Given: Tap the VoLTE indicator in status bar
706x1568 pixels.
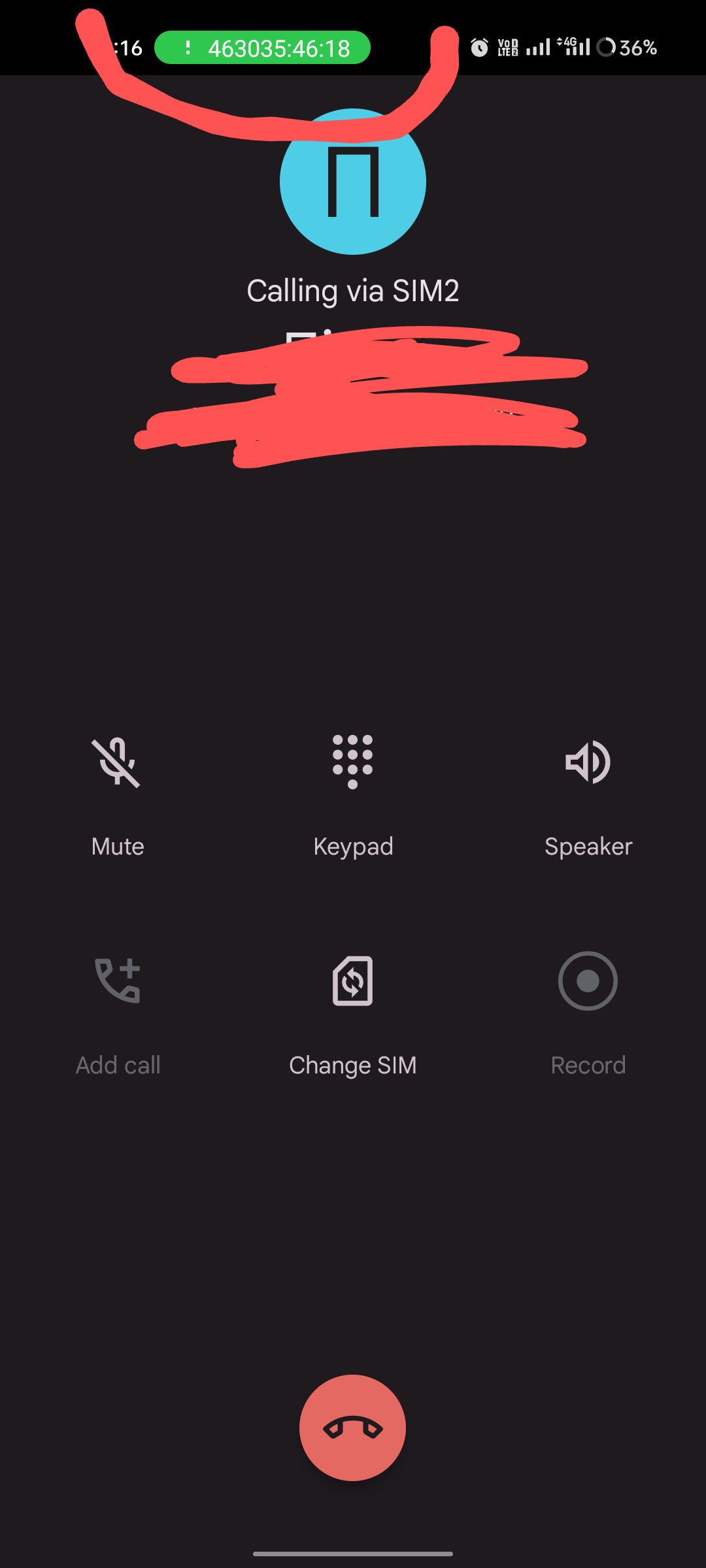Looking at the screenshot, I should (507, 48).
